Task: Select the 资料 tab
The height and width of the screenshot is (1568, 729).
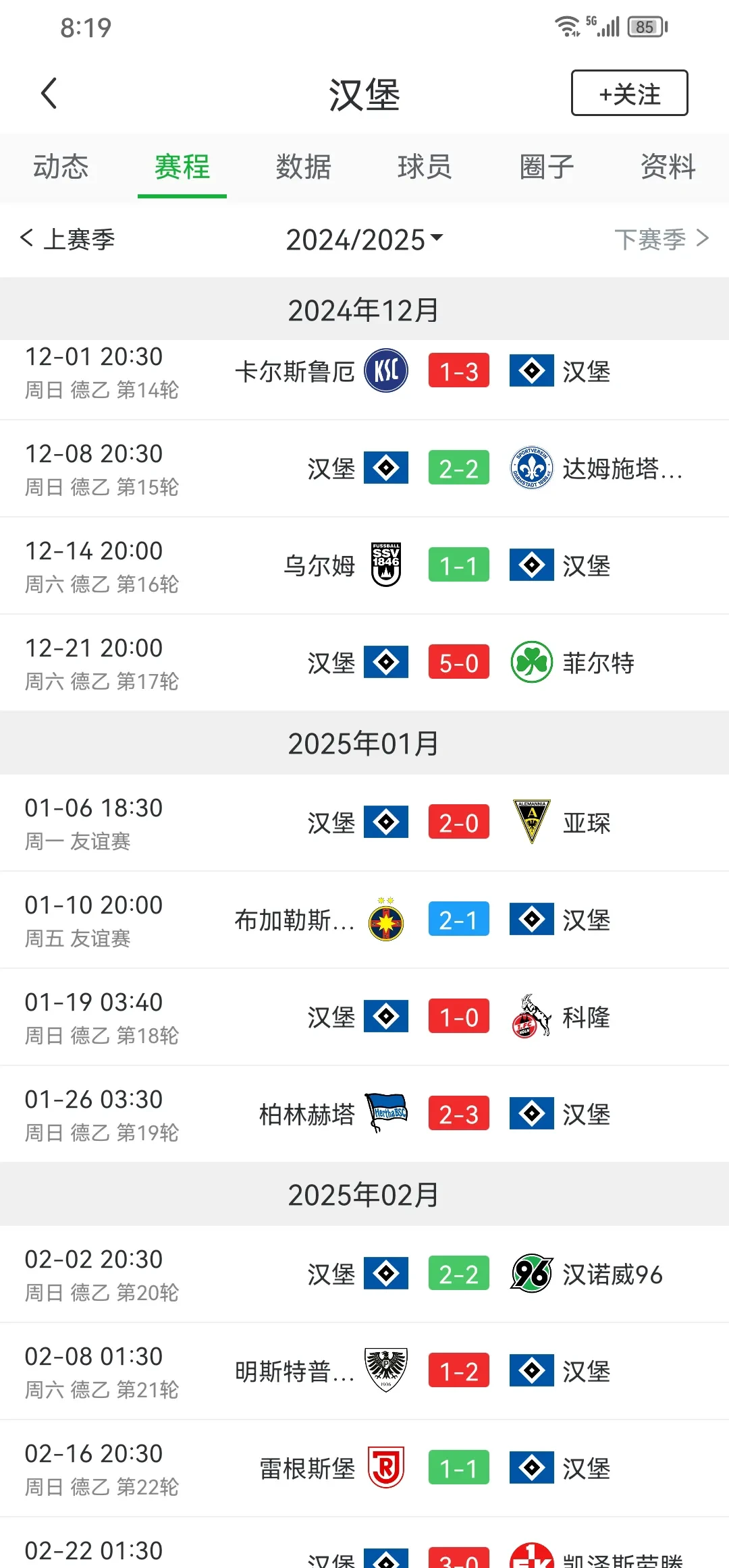Action: click(x=668, y=167)
